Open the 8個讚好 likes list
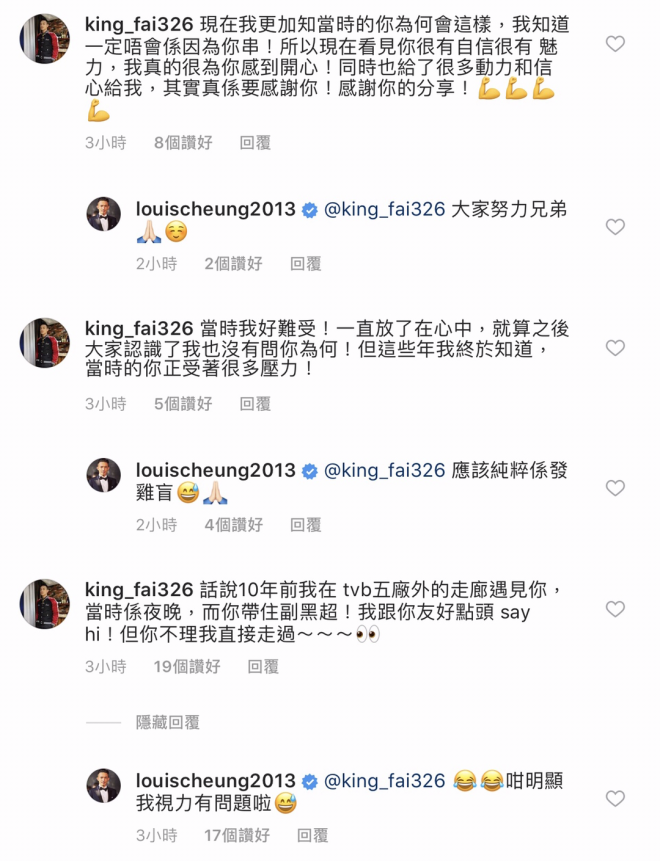 [x=183, y=143]
